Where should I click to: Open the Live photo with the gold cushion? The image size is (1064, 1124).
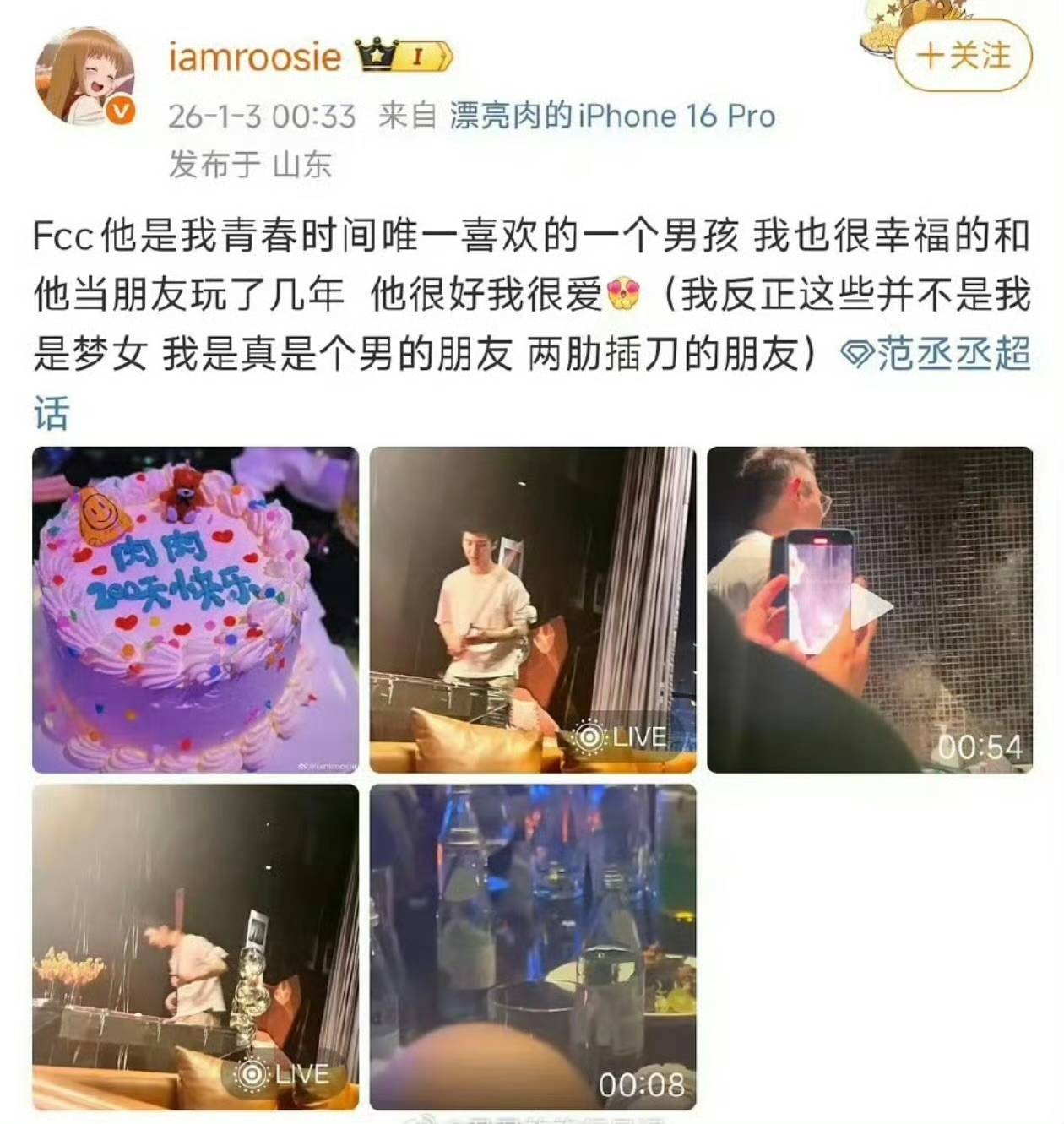(533, 609)
